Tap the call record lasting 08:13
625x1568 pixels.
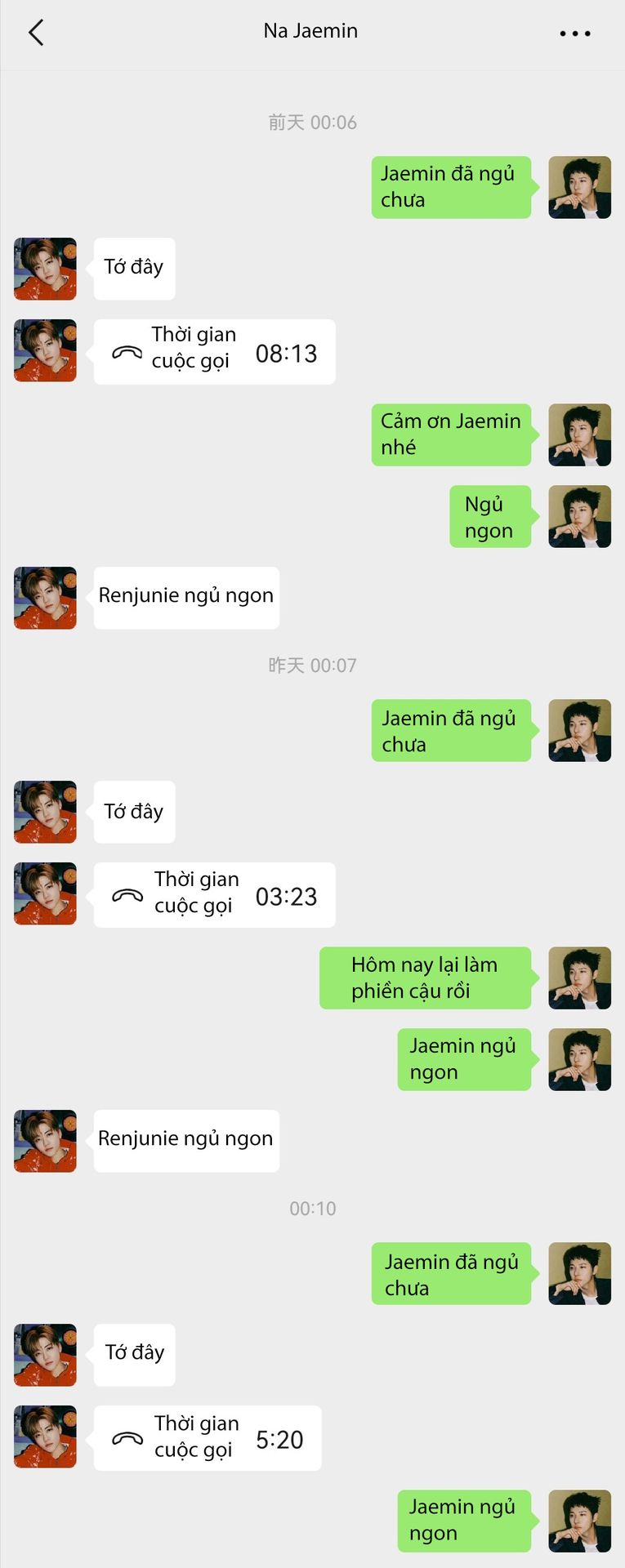214,352
